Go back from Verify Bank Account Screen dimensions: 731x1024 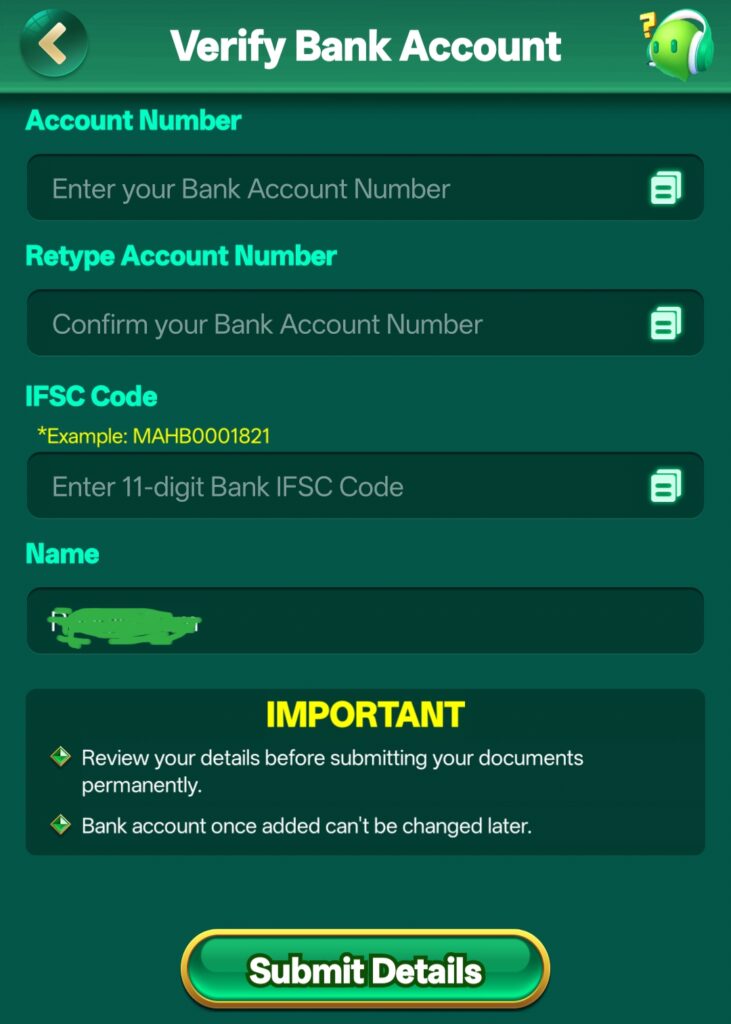click(x=54, y=44)
